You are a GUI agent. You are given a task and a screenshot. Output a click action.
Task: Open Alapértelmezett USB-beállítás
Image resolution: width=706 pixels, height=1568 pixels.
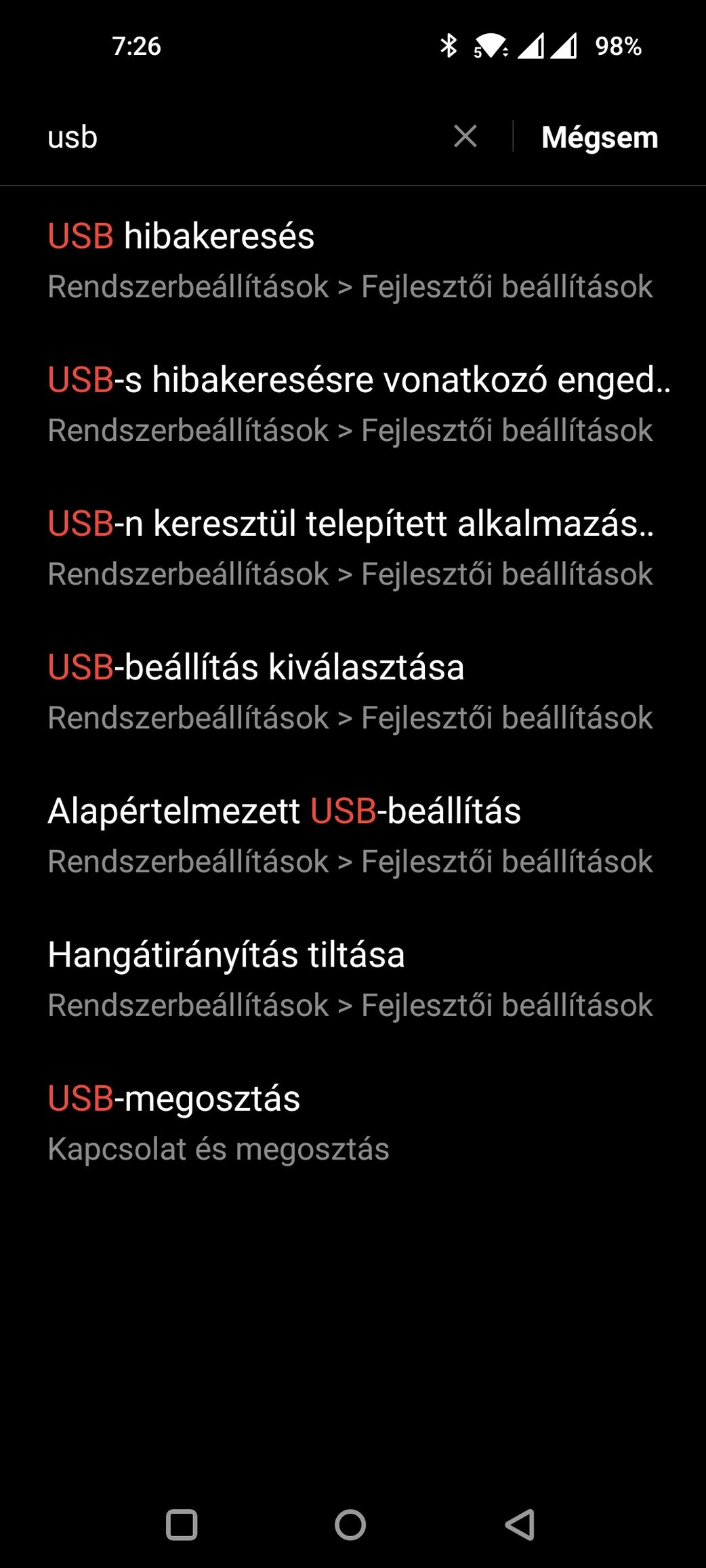[x=353, y=834]
